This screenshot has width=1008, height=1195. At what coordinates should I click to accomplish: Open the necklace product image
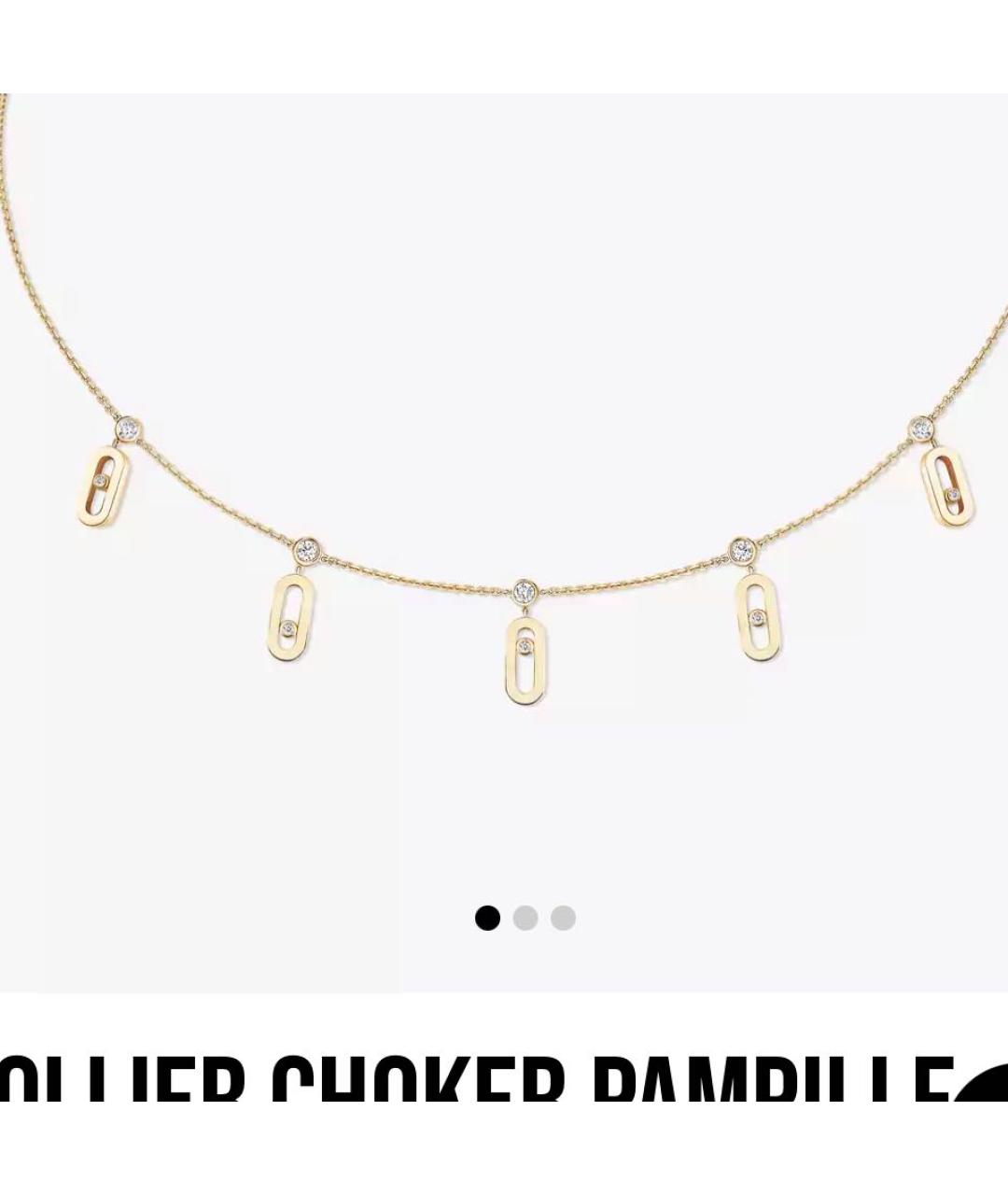pyautogui.click(x=504, y=523)
